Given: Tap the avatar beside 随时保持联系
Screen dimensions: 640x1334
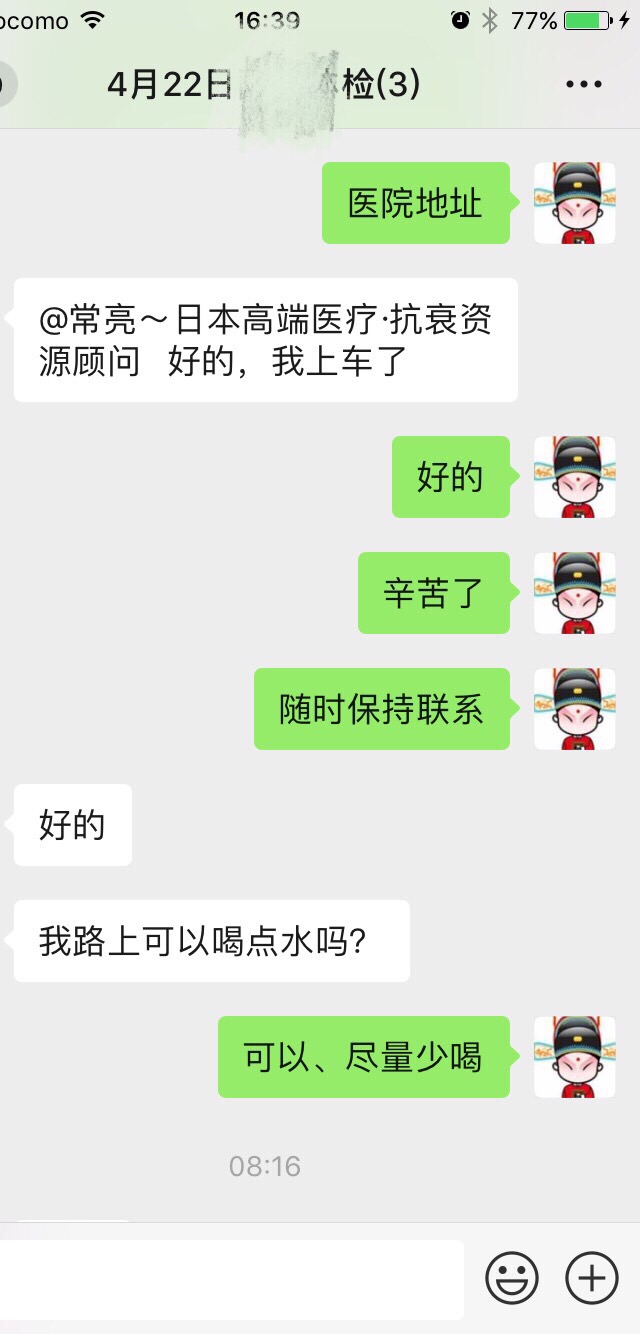Looking at the screenshot, I should point(574,709).
